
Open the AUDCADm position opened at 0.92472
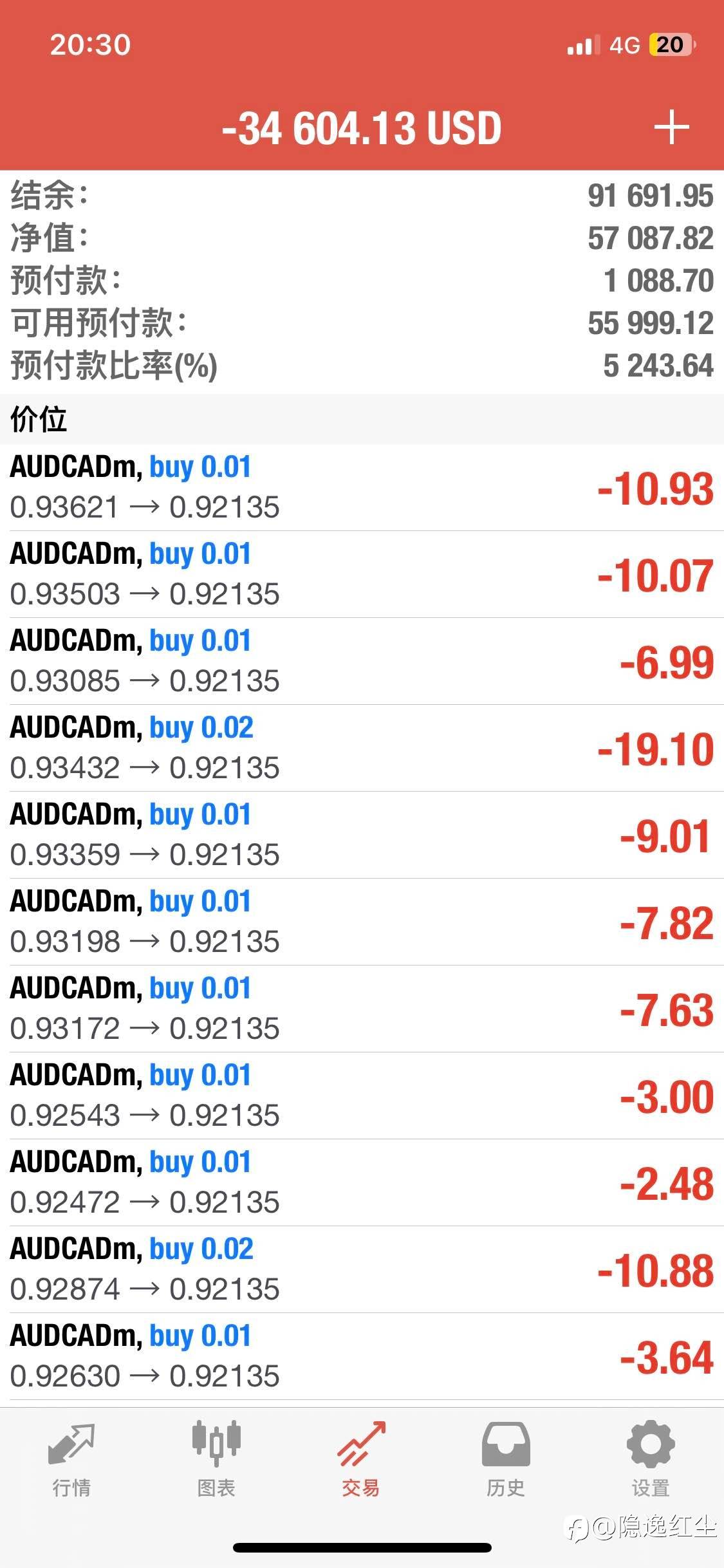coord(362,1182)
